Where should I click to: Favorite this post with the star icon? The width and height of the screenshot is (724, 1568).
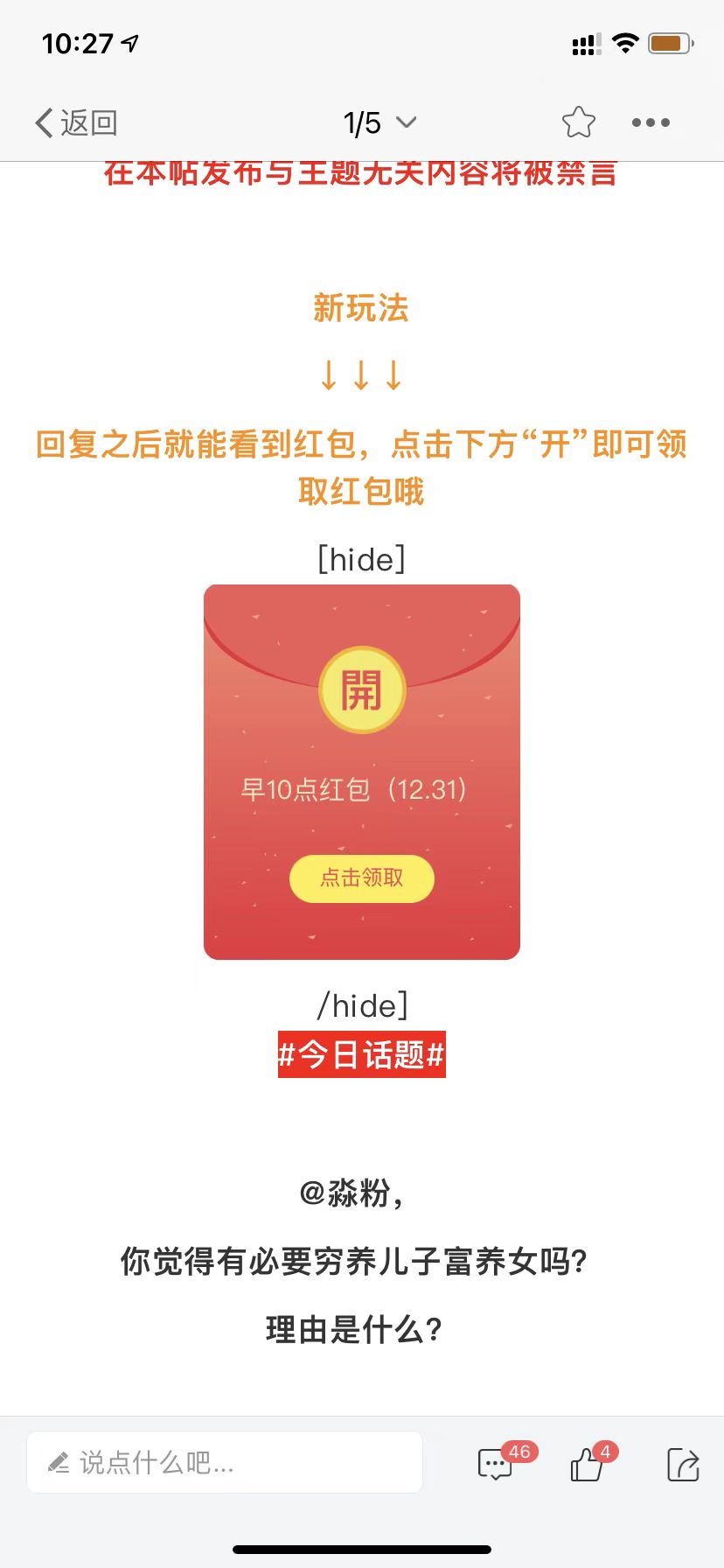[x=578, y=122]
